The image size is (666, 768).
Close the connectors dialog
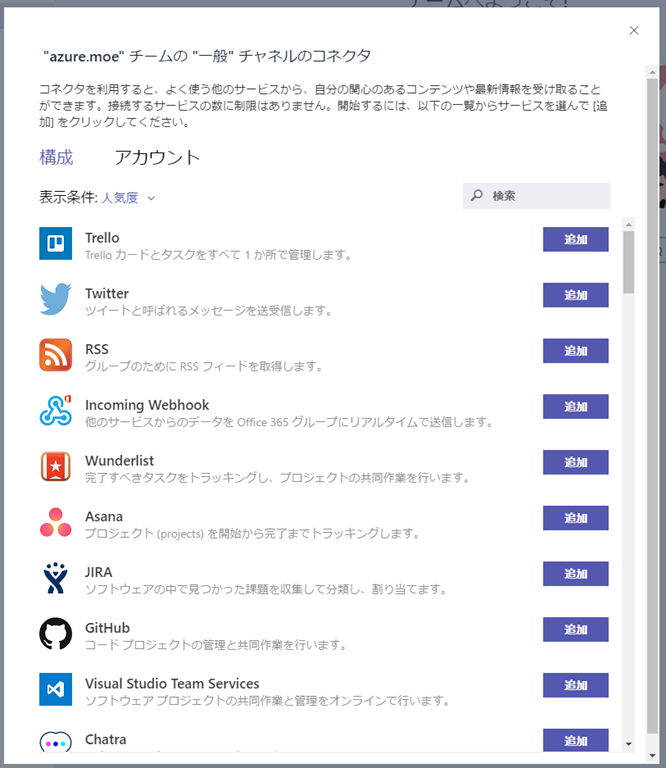634,30
